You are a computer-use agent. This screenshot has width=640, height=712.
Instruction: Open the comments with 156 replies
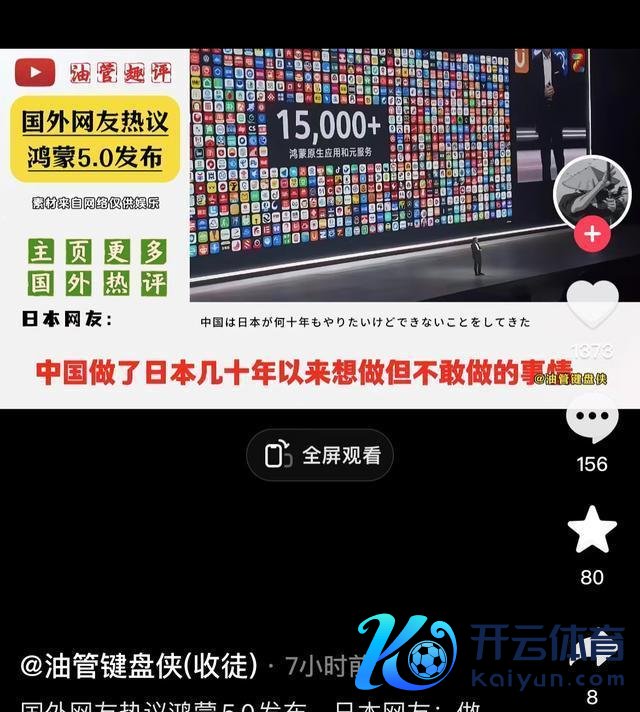click(592, 419)
